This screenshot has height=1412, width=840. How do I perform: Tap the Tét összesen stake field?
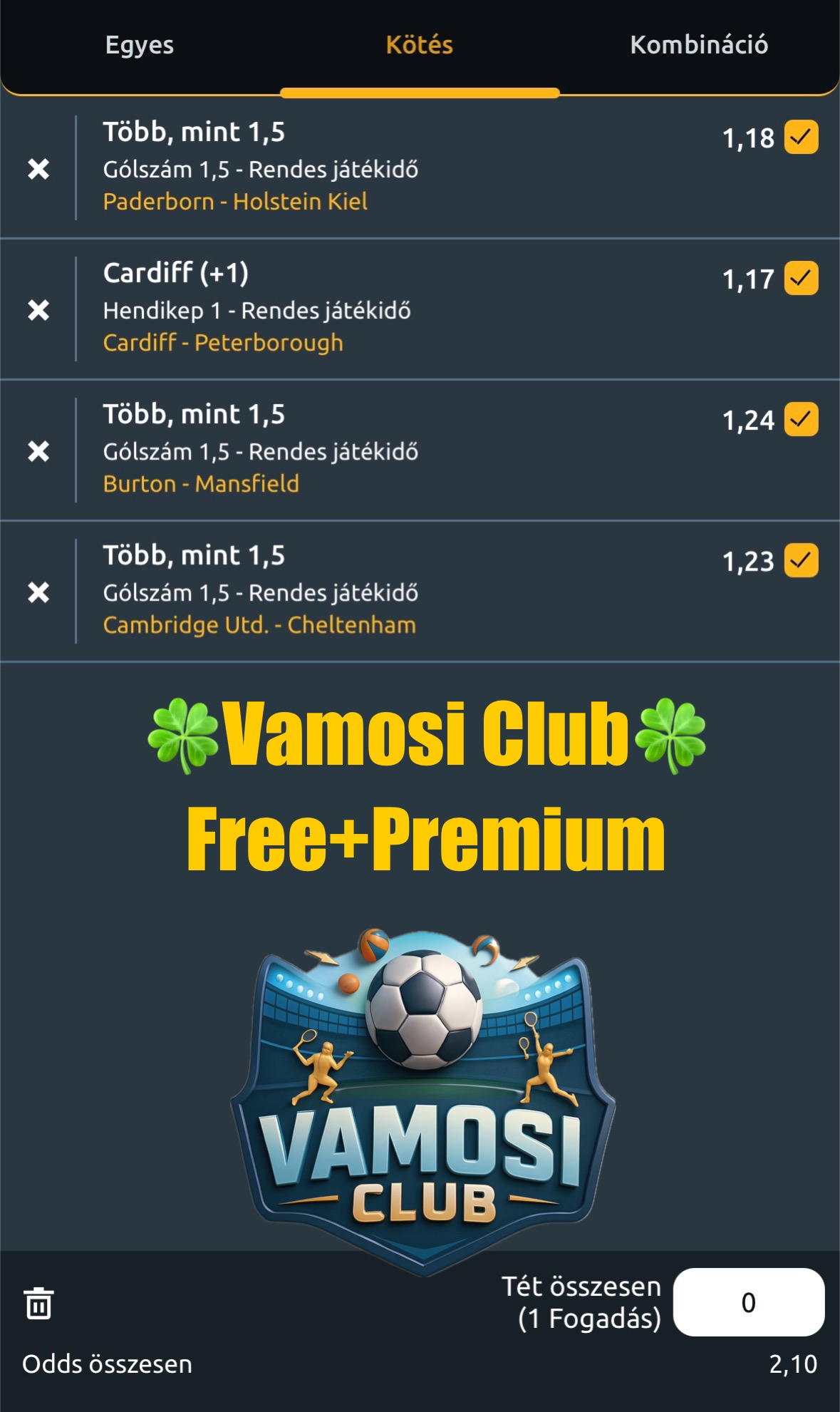click(x=749, y=1302)
